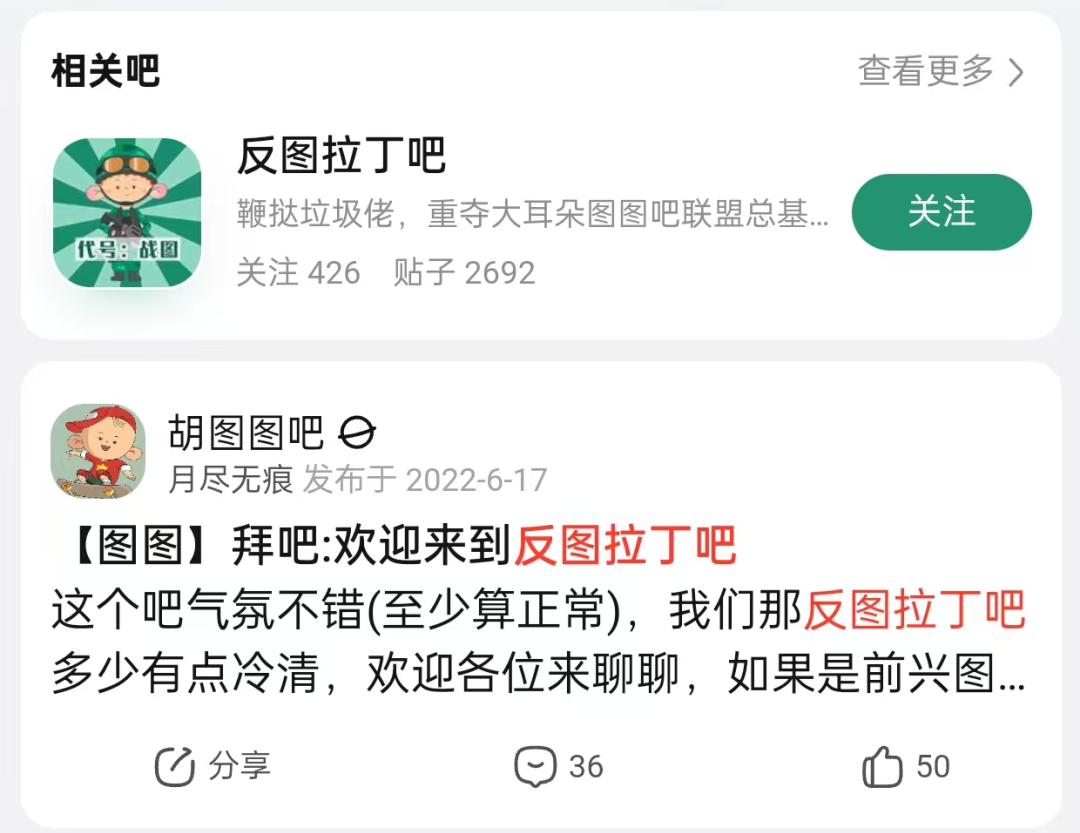The width and height of the screenshot is (1080, 833).
Task: Like the post by 月尽无痕
Action: [x=905, y=767]
